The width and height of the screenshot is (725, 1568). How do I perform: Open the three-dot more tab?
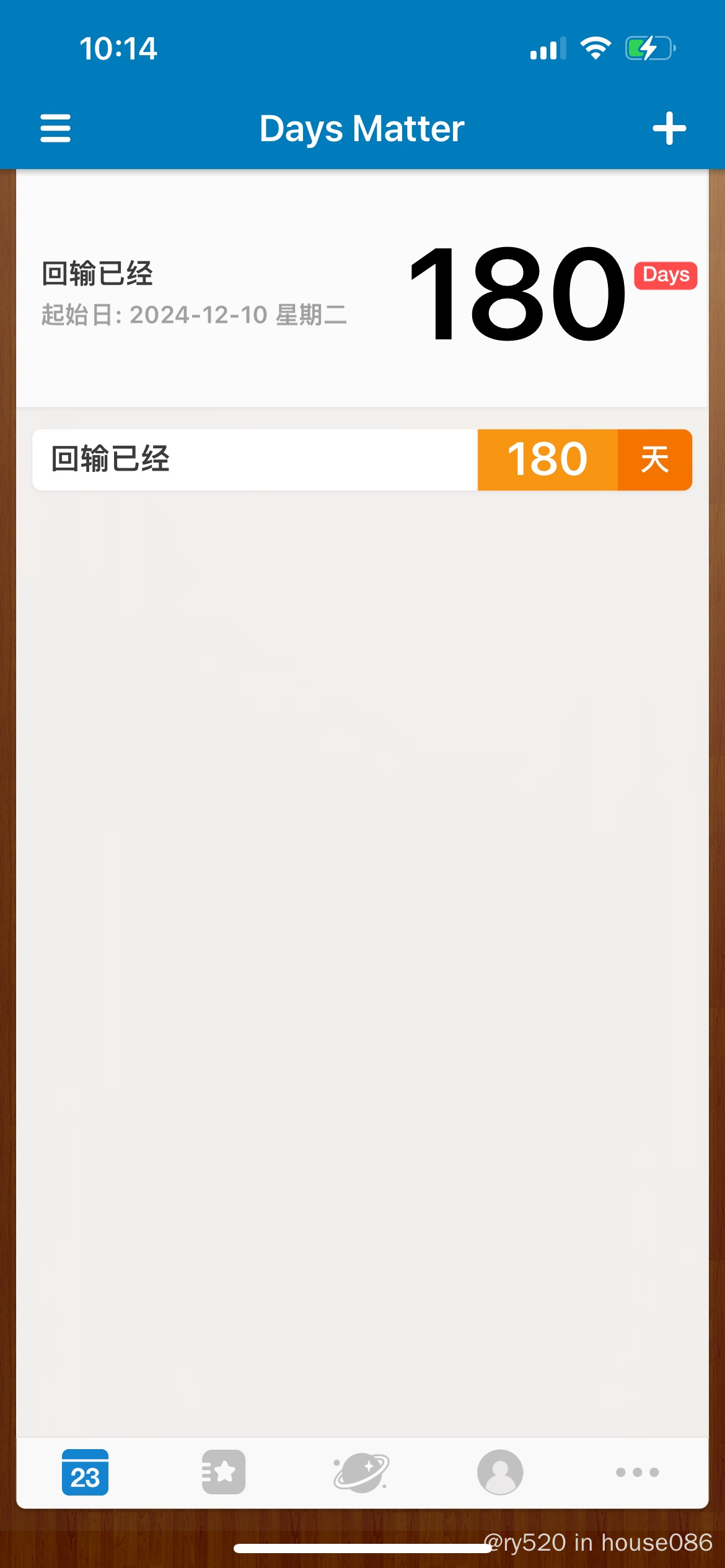(637, 1472)
